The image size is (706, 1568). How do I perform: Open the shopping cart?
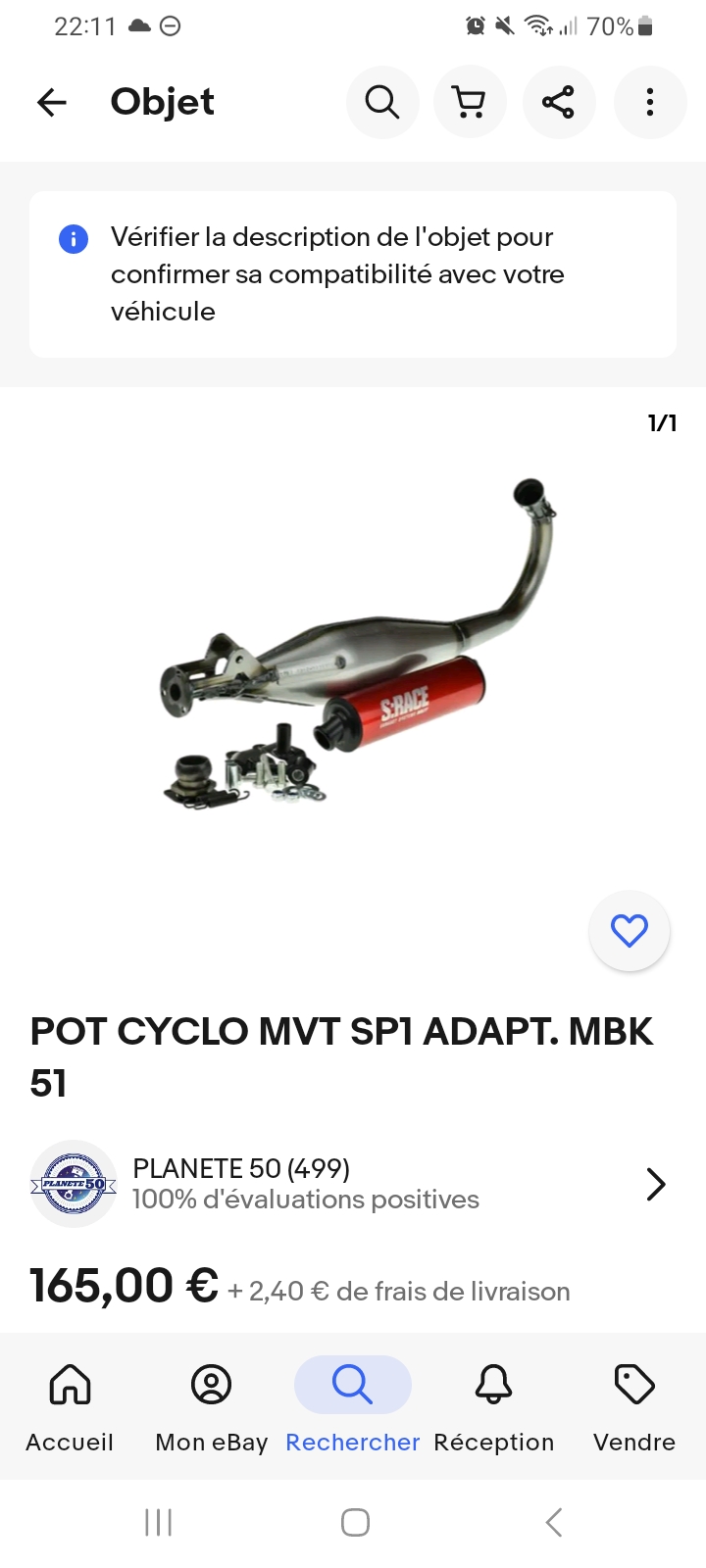click(x=470, y=102)
